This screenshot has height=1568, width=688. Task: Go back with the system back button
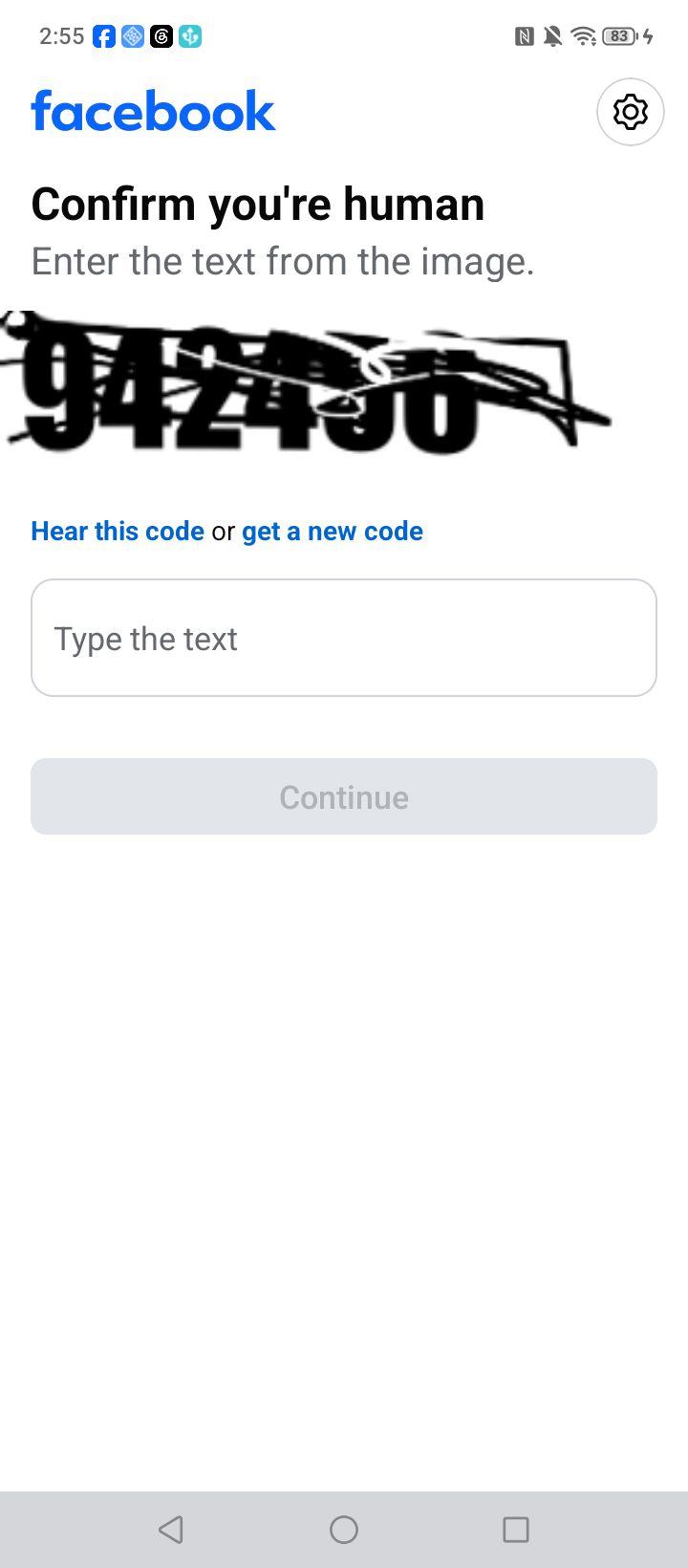pyautogui.click(x=171, y=1530)
